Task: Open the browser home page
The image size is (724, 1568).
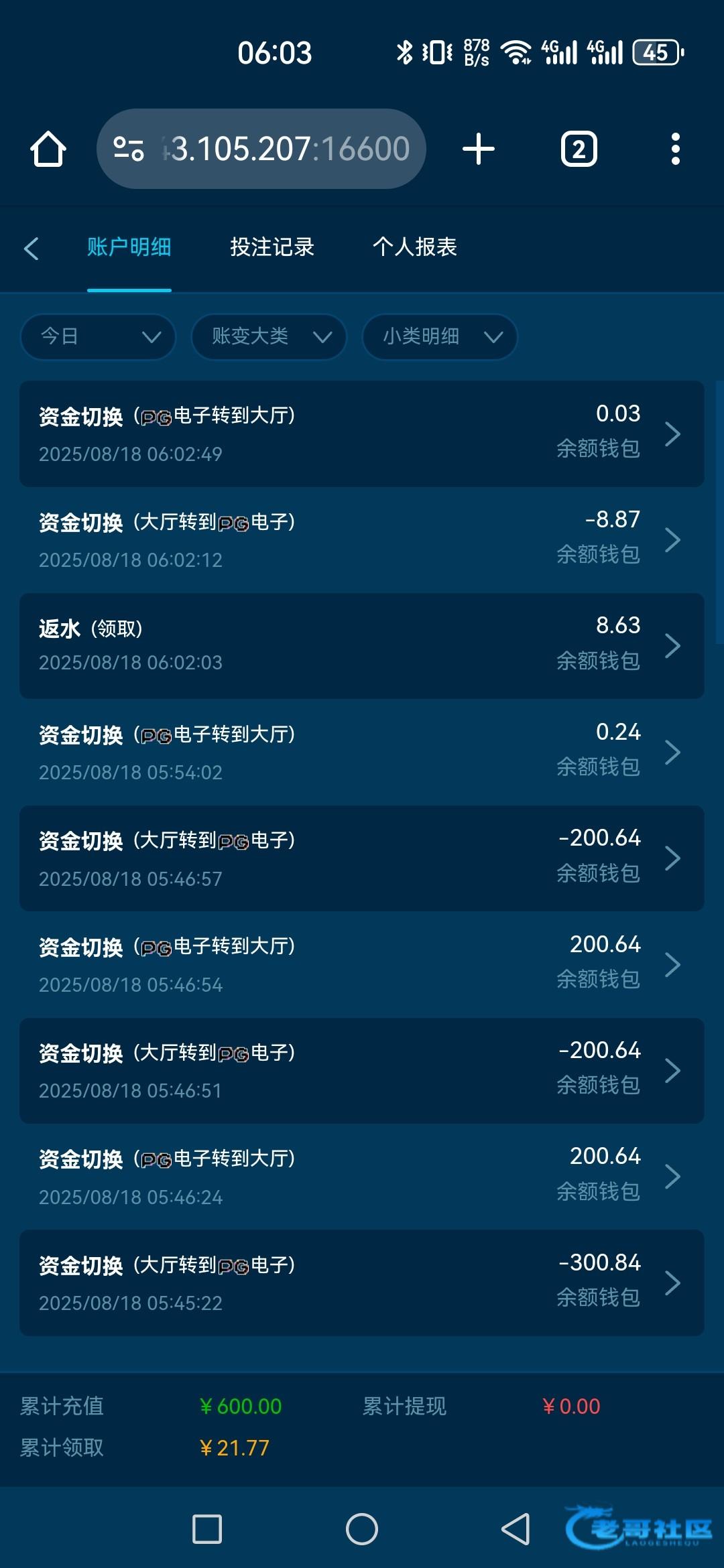Action: [48, 149]
